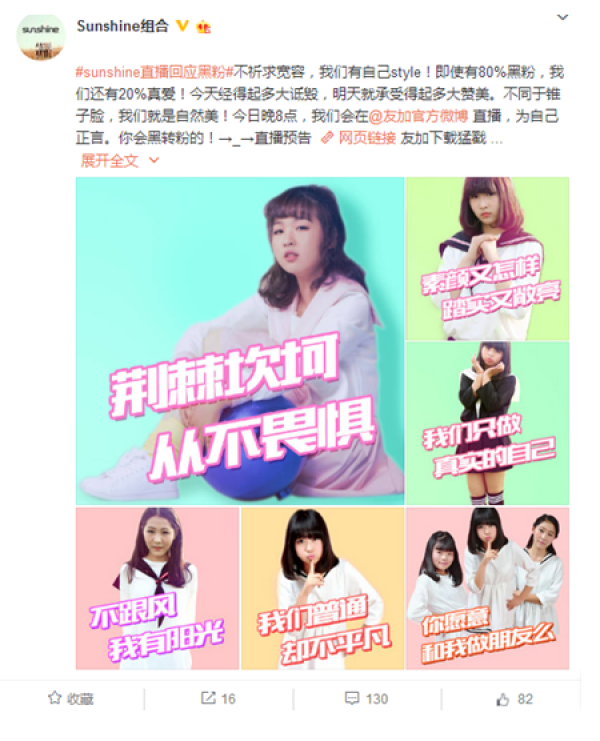The width and height of the screenshot is (600, 741).
Task: Open the post options dropdown chevron
Action: click(x=563, y=19)
